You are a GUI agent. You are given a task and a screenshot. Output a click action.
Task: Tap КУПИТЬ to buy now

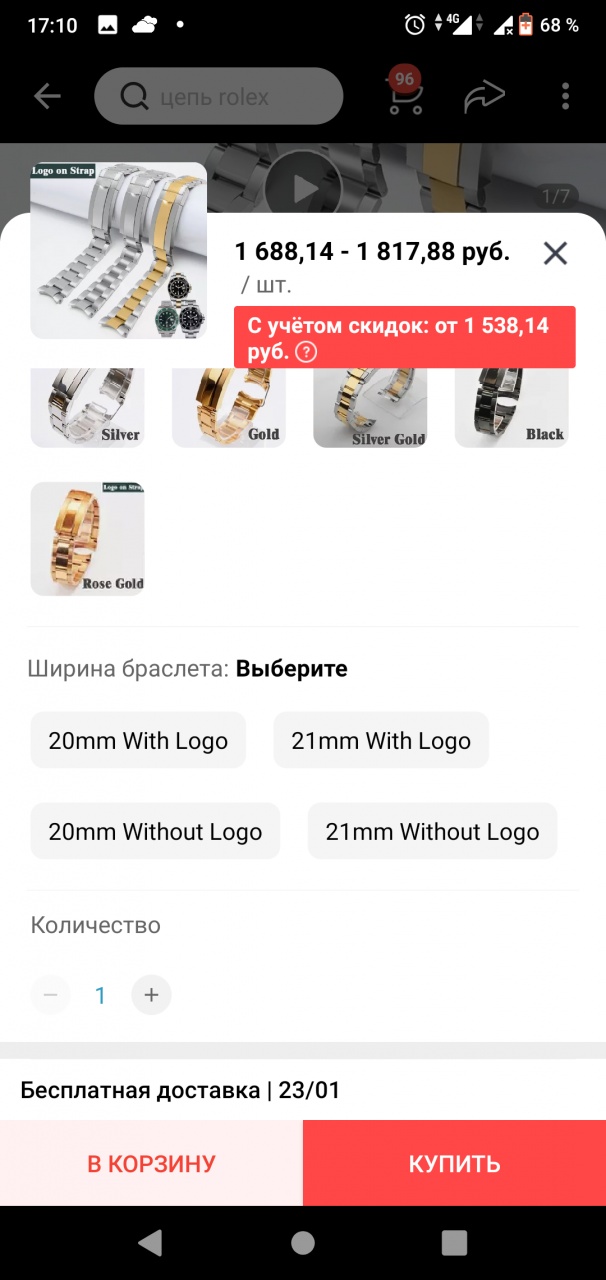tap(454, 1163)
